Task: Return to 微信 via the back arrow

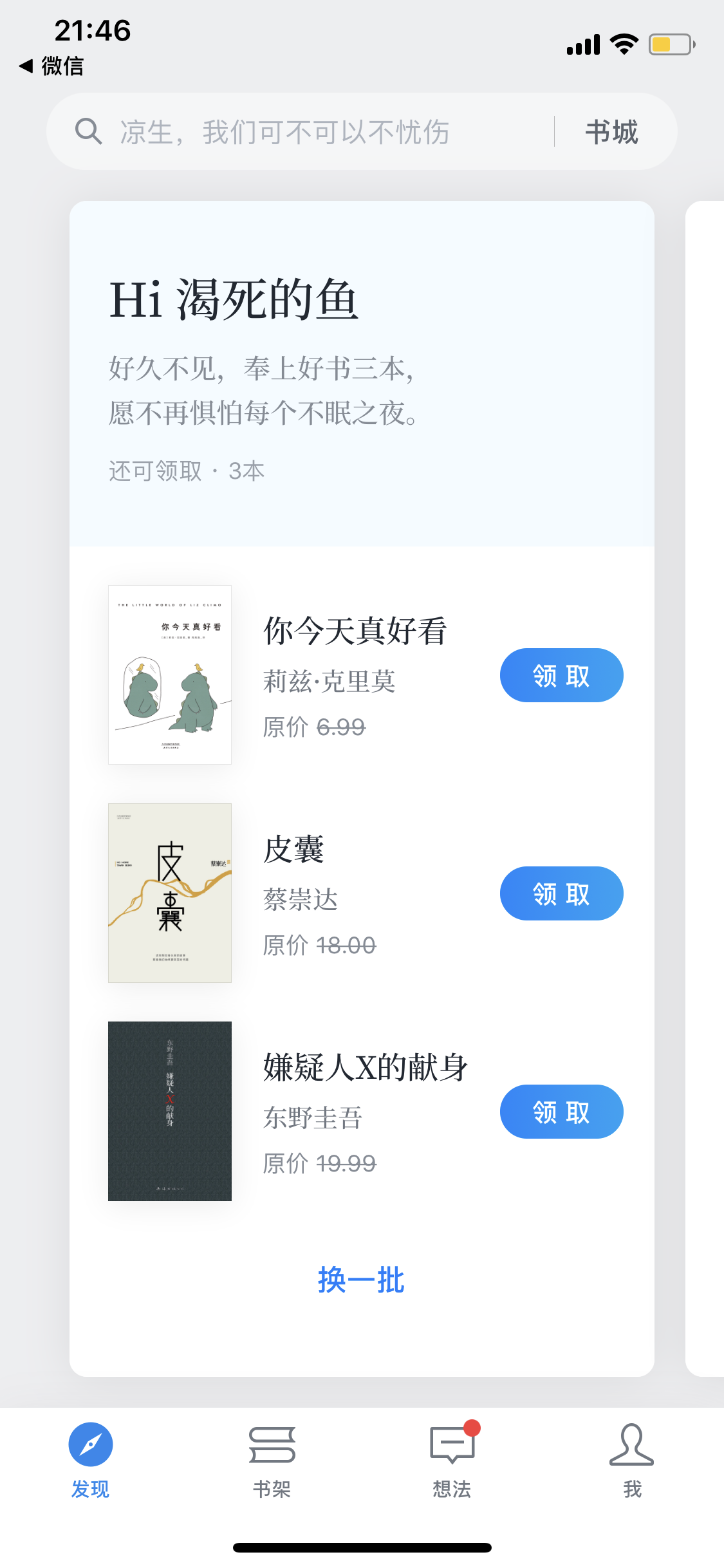Action: pos(51,66)
